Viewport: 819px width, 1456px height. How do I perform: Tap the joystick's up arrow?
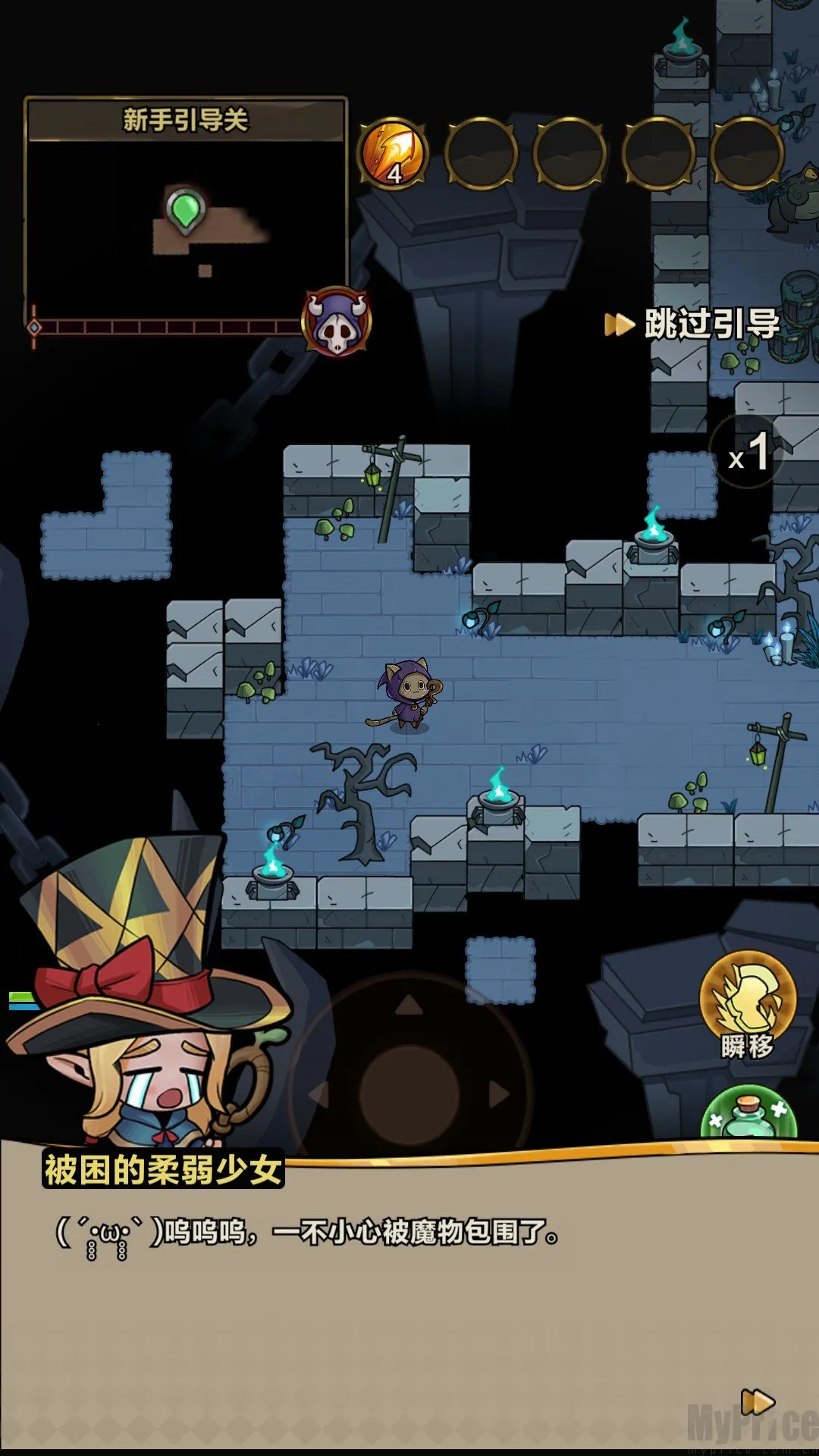coord(409,1005)
